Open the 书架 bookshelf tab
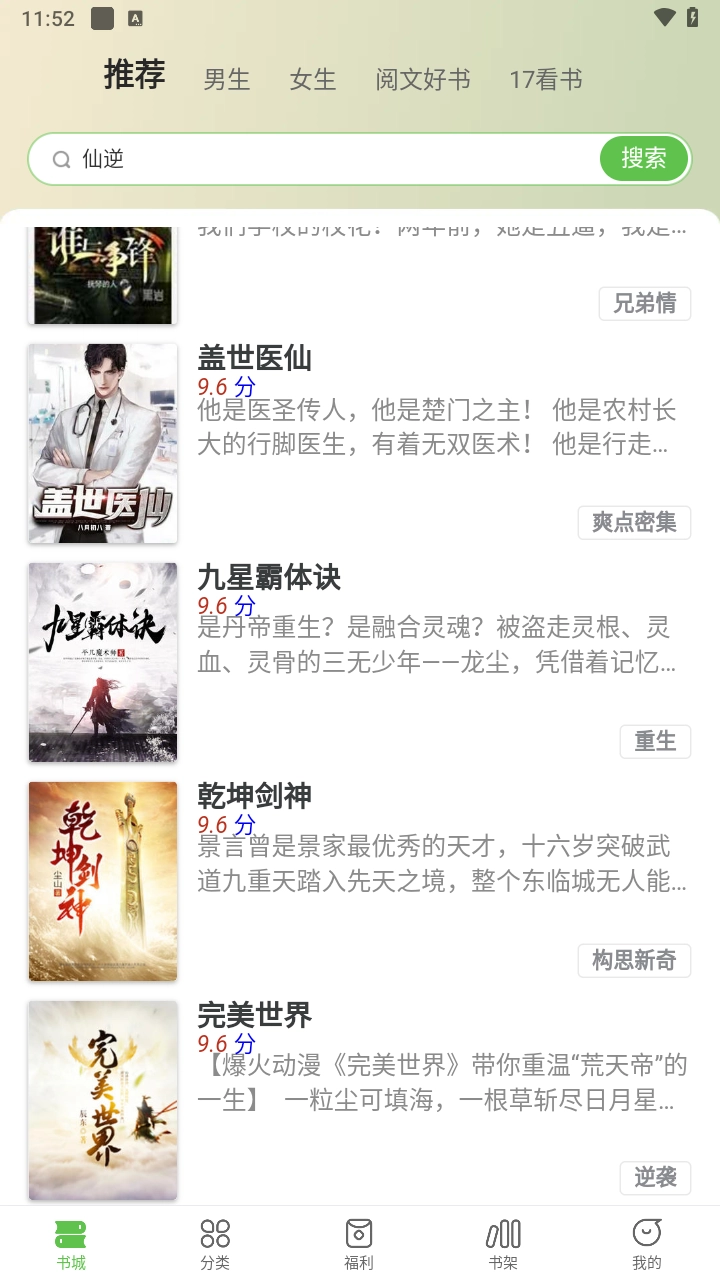The height and width of the screenshot is (1280, 720). click(x=503, y=1243)
